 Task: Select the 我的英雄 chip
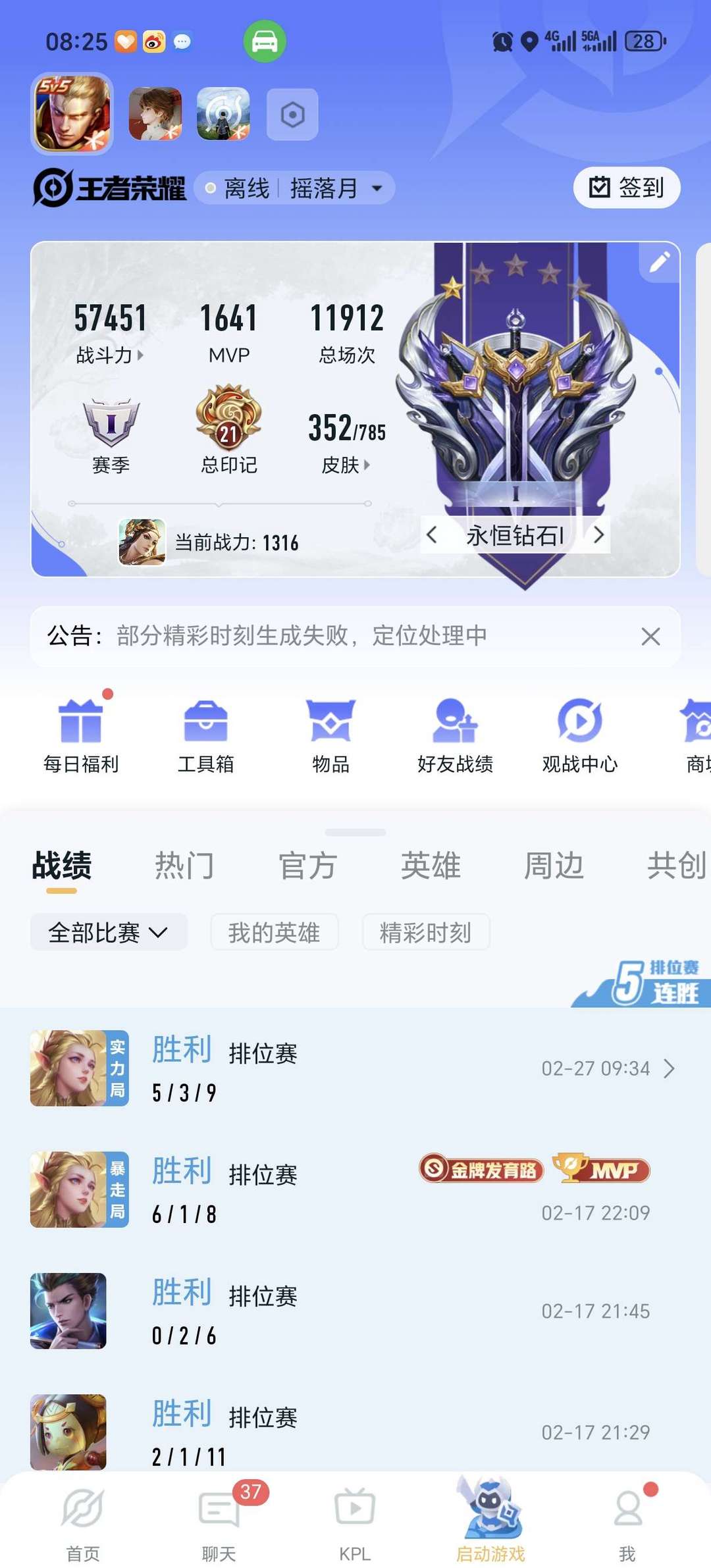tap(274, 932)
